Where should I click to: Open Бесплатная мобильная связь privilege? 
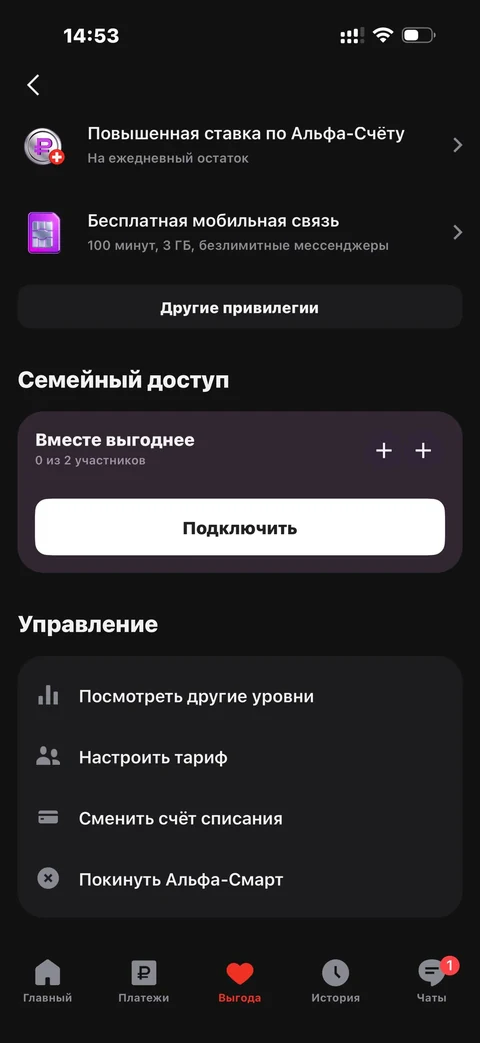(240, 232)
